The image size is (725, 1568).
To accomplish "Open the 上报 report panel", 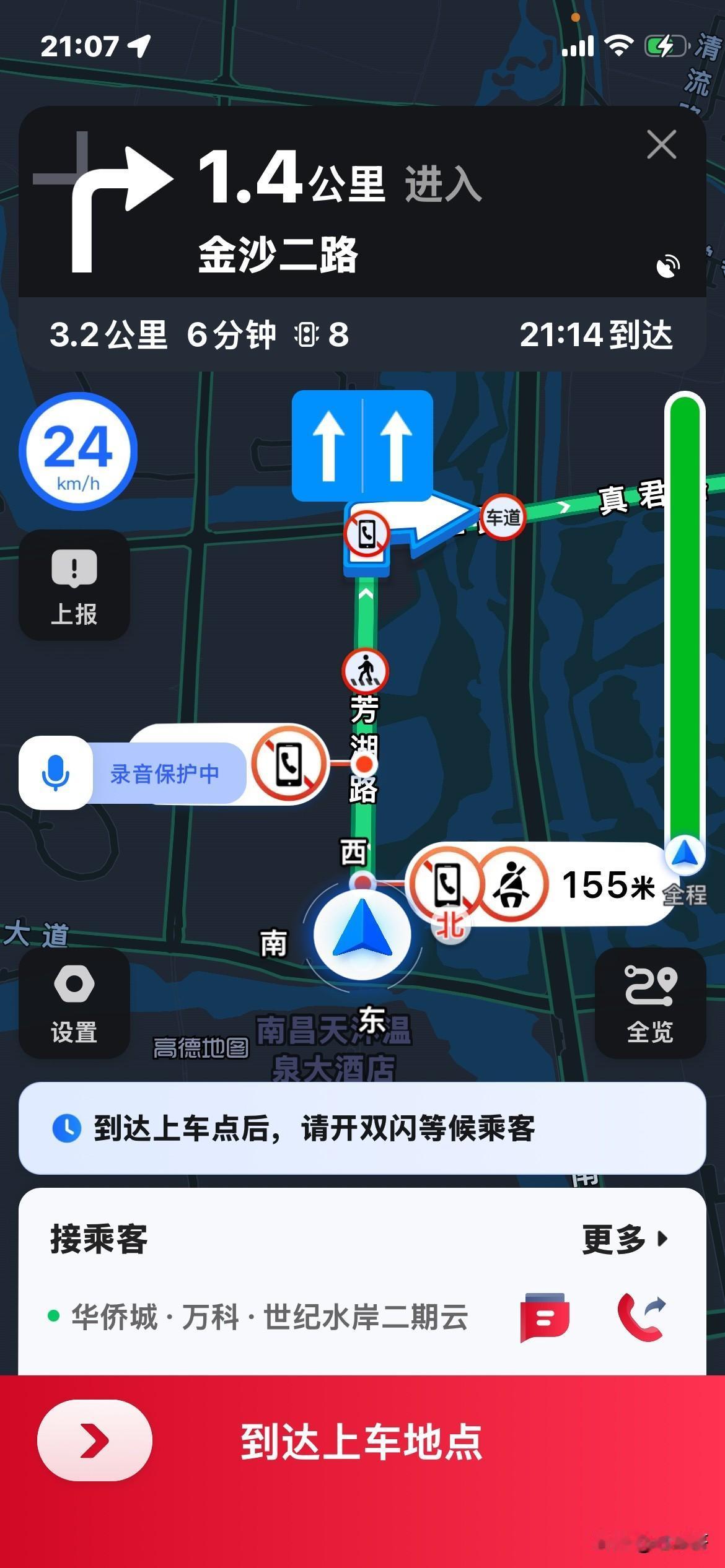I will 73,585.
